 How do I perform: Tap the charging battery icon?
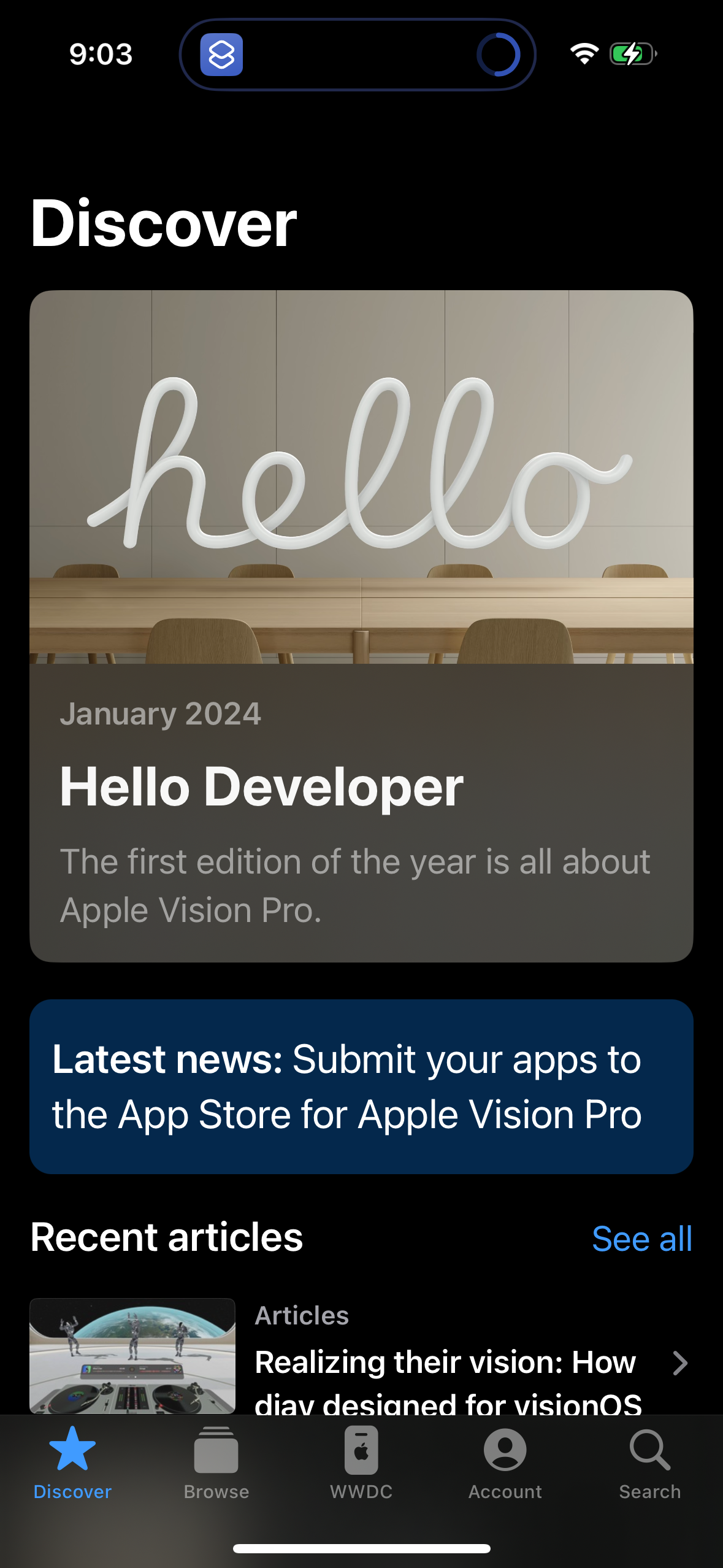point(628,54)
